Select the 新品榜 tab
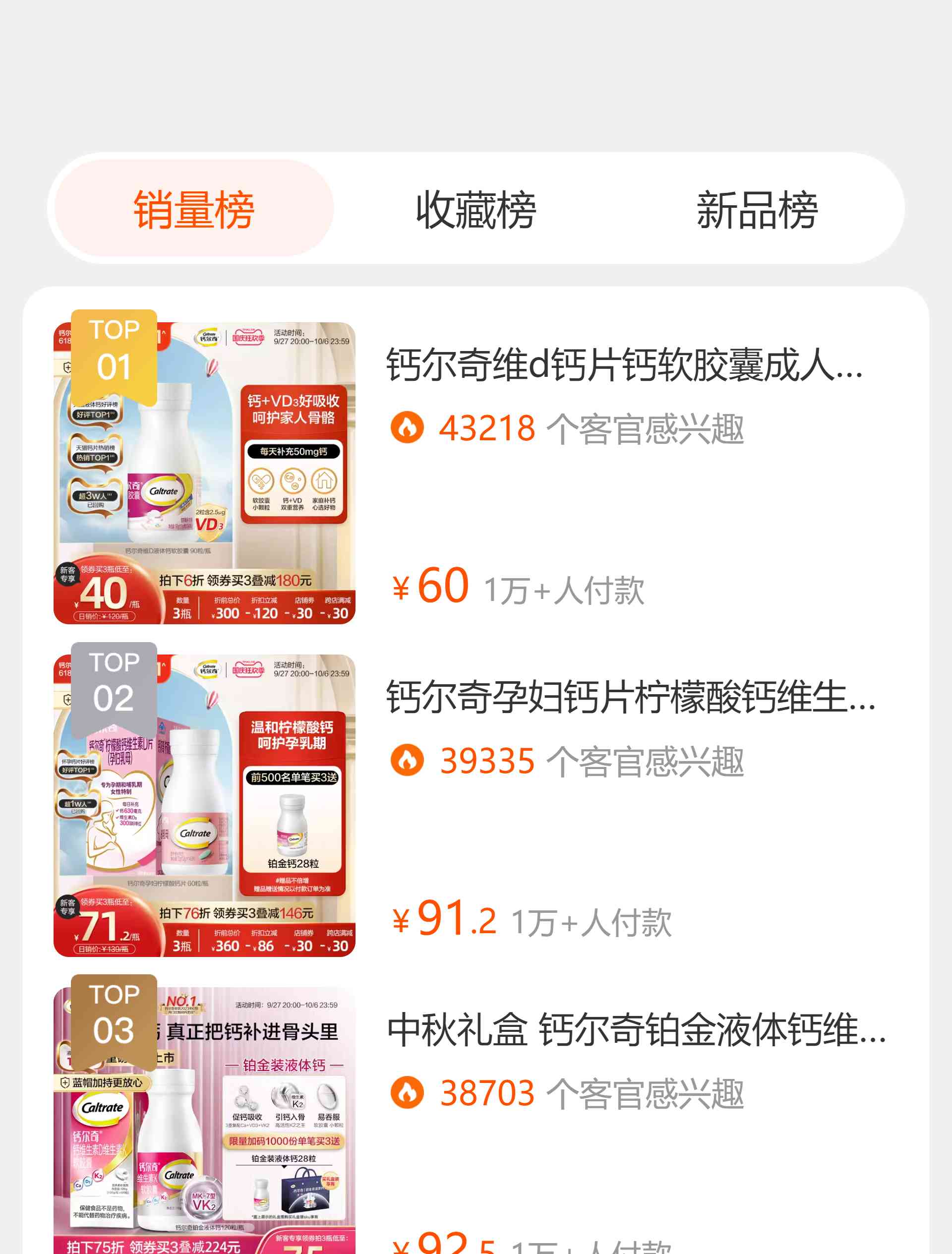The image size is (952, 1254). [756, 209]
